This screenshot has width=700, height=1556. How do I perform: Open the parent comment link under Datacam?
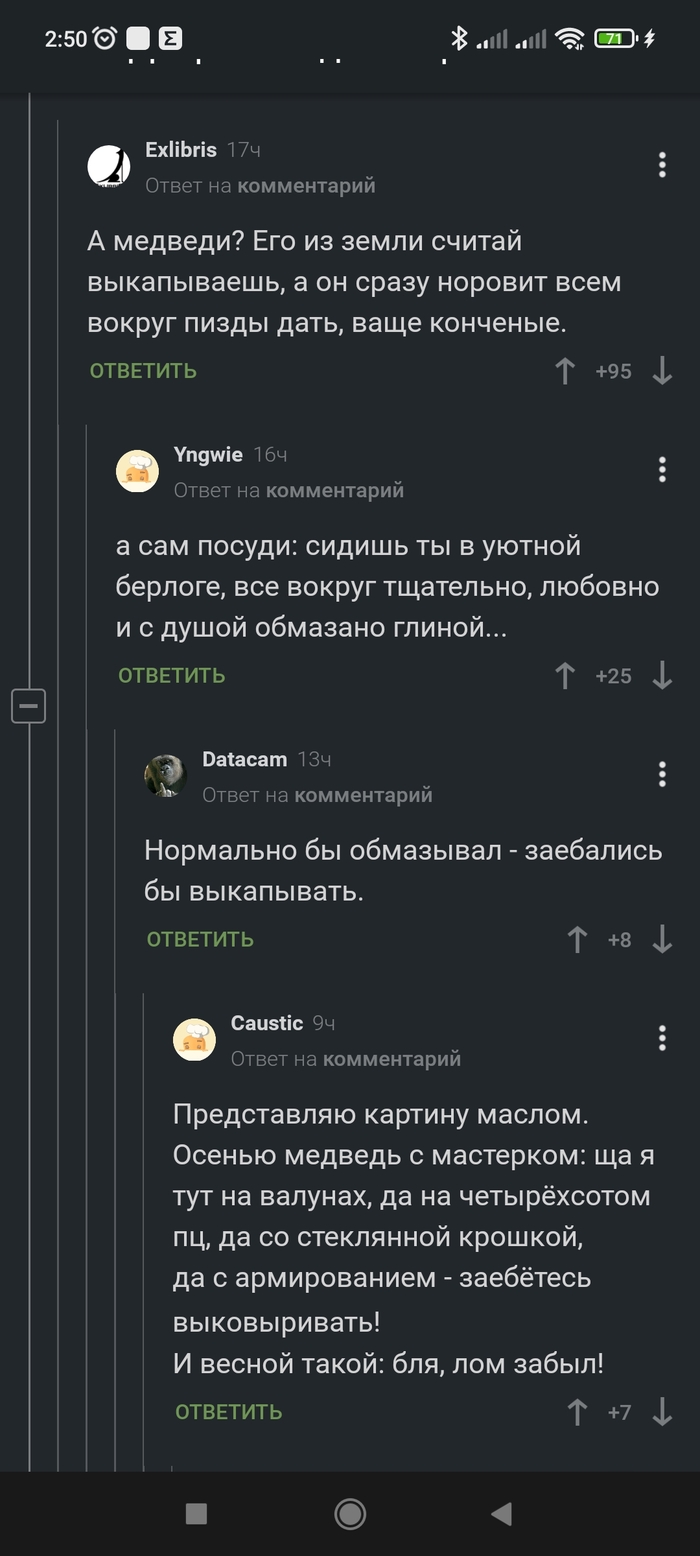click(363, 795)
